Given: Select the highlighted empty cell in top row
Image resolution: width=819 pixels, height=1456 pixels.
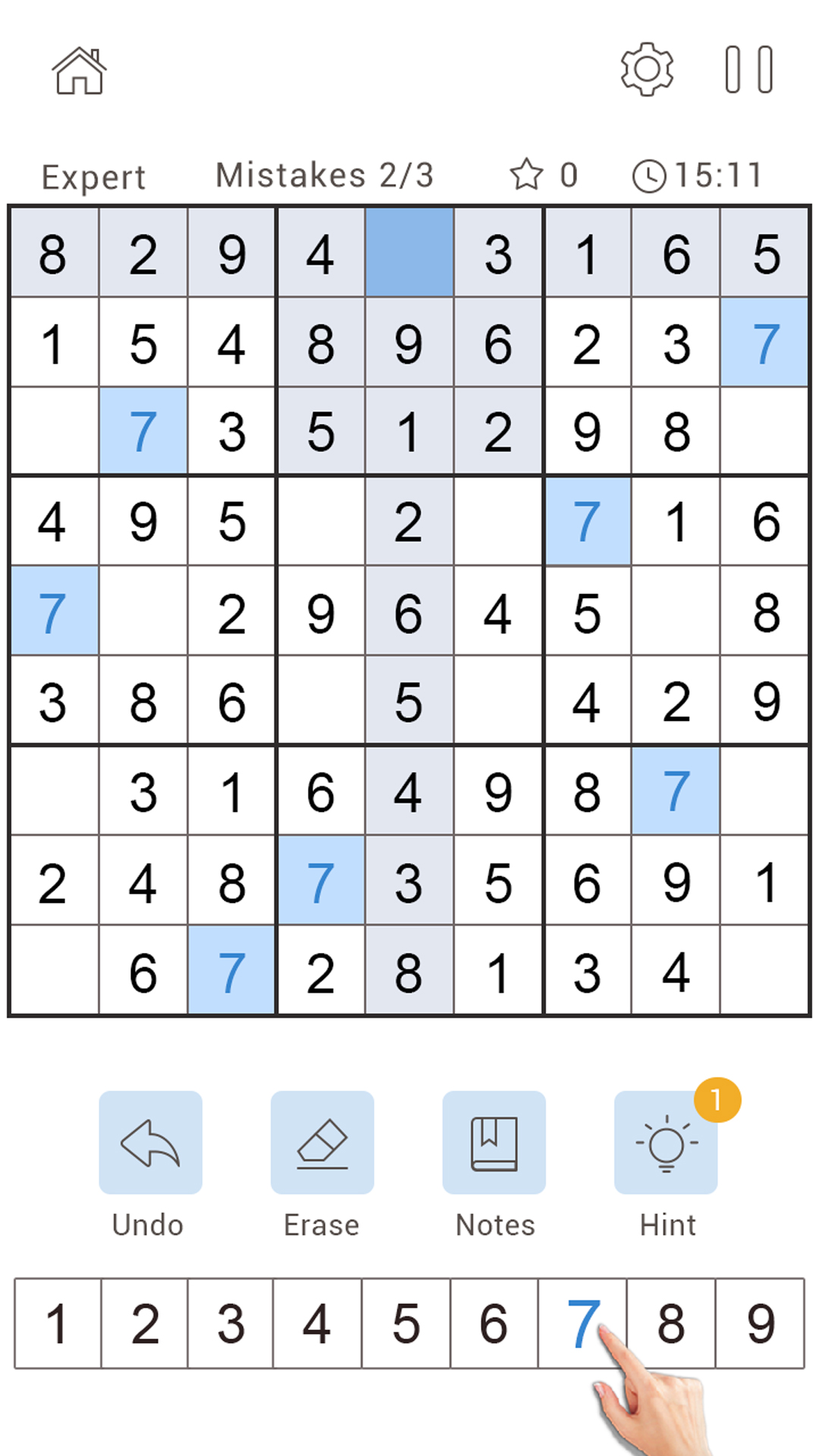Looking at the screenshot, I should pyautogui.click(x=409, y=252).
